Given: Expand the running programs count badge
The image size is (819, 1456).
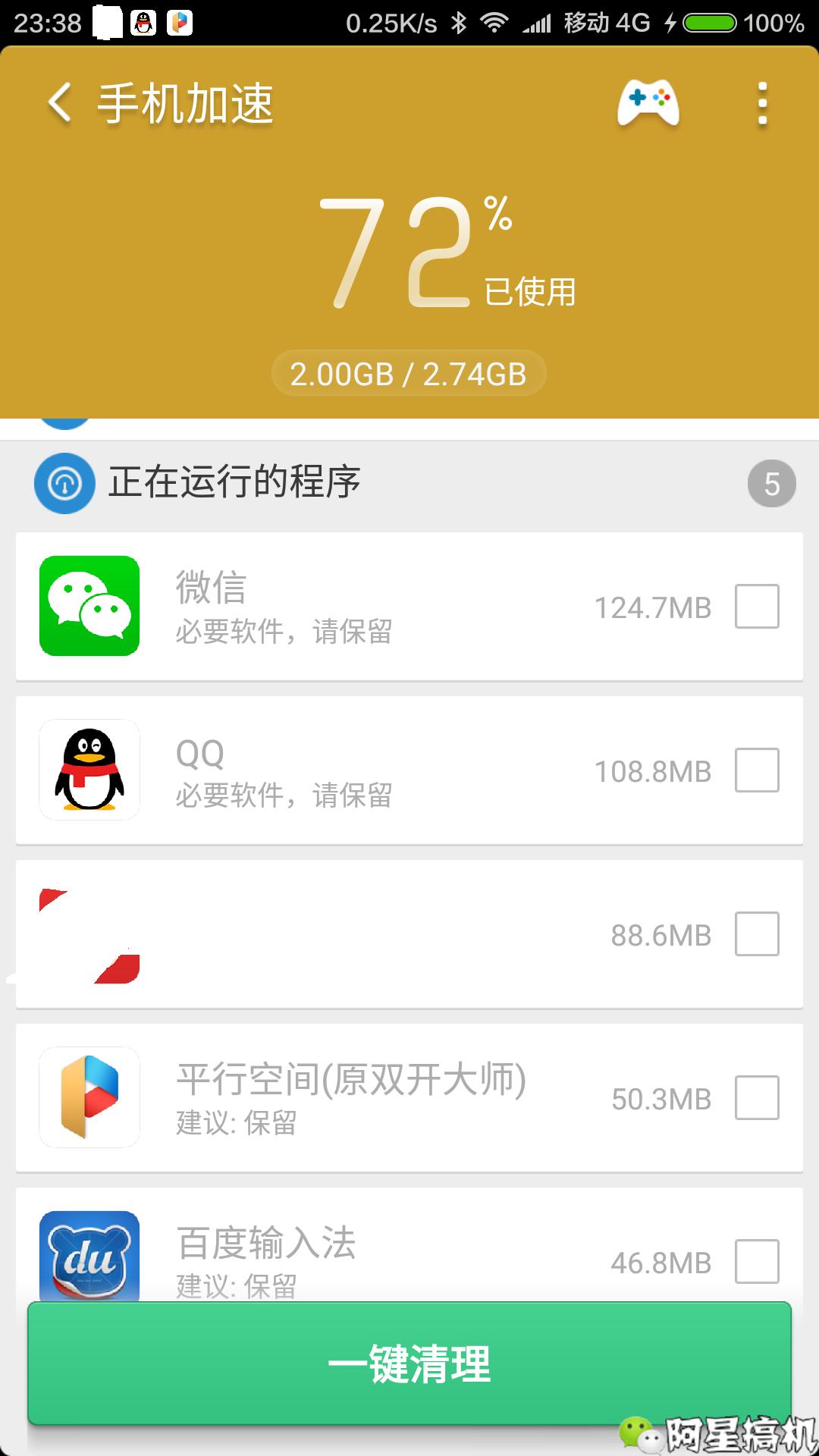Looking at the screenshot, I should coord(772,484).
